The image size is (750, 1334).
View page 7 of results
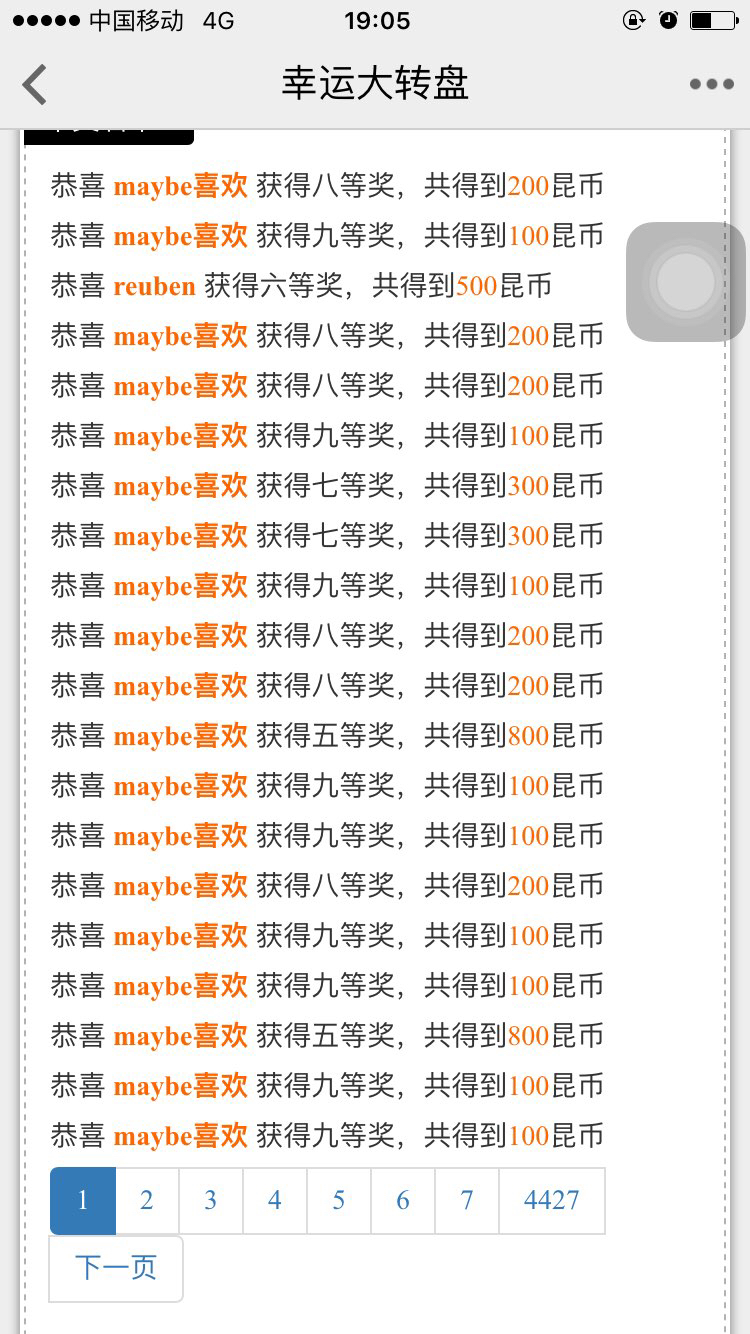point(467,1200)
